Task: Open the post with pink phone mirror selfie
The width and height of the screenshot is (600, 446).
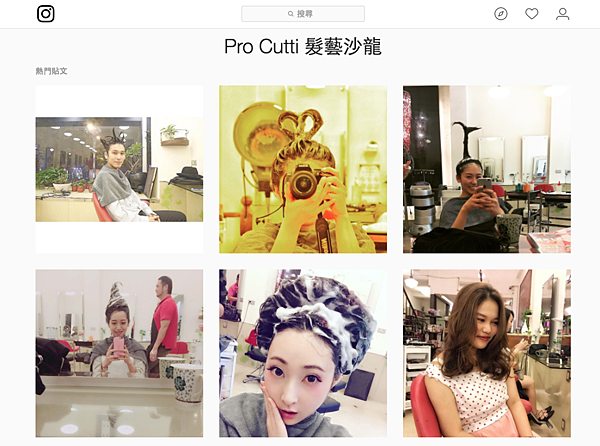Action: [119, 352]
